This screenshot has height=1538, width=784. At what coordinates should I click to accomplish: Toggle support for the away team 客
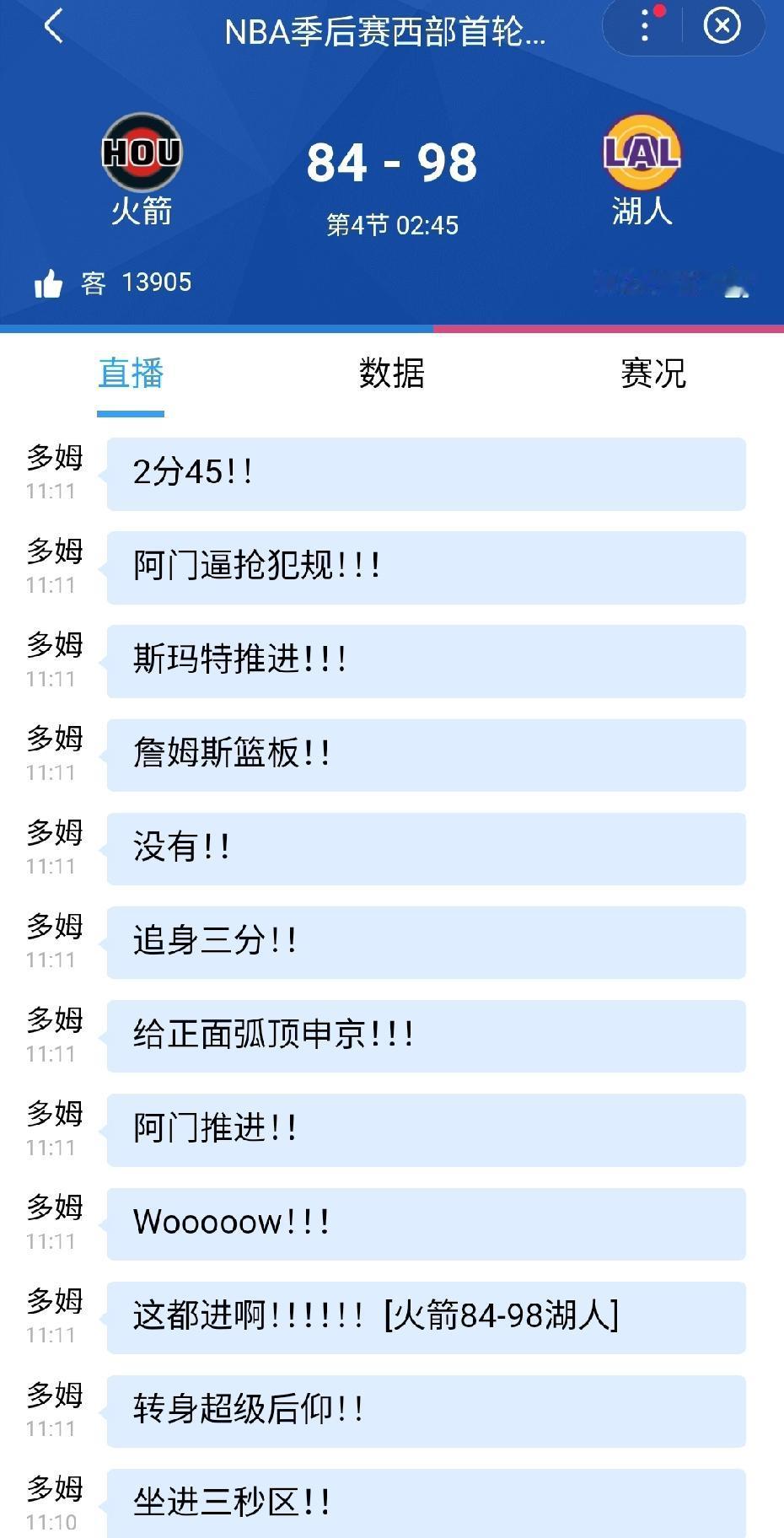pos(93,282)
